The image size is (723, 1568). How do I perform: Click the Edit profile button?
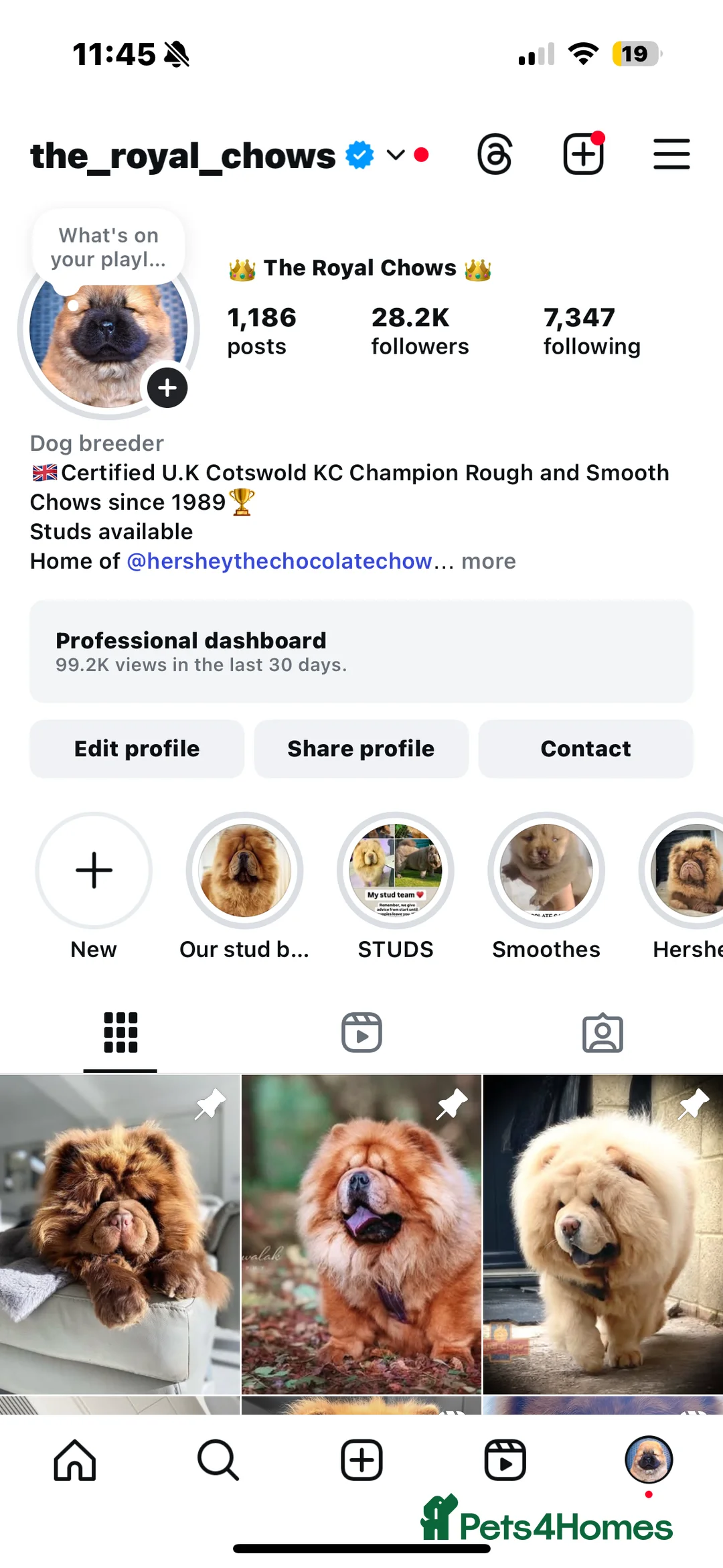[137, 748]
